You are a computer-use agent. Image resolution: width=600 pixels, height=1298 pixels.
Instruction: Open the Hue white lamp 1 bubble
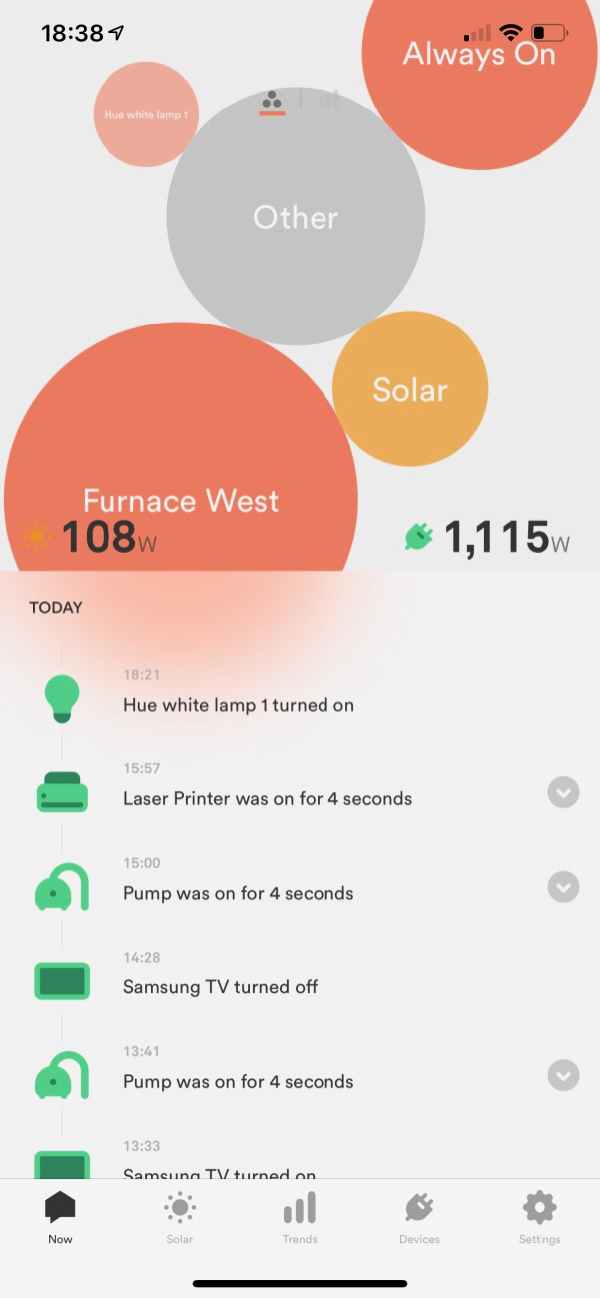(x=145, y=114)
